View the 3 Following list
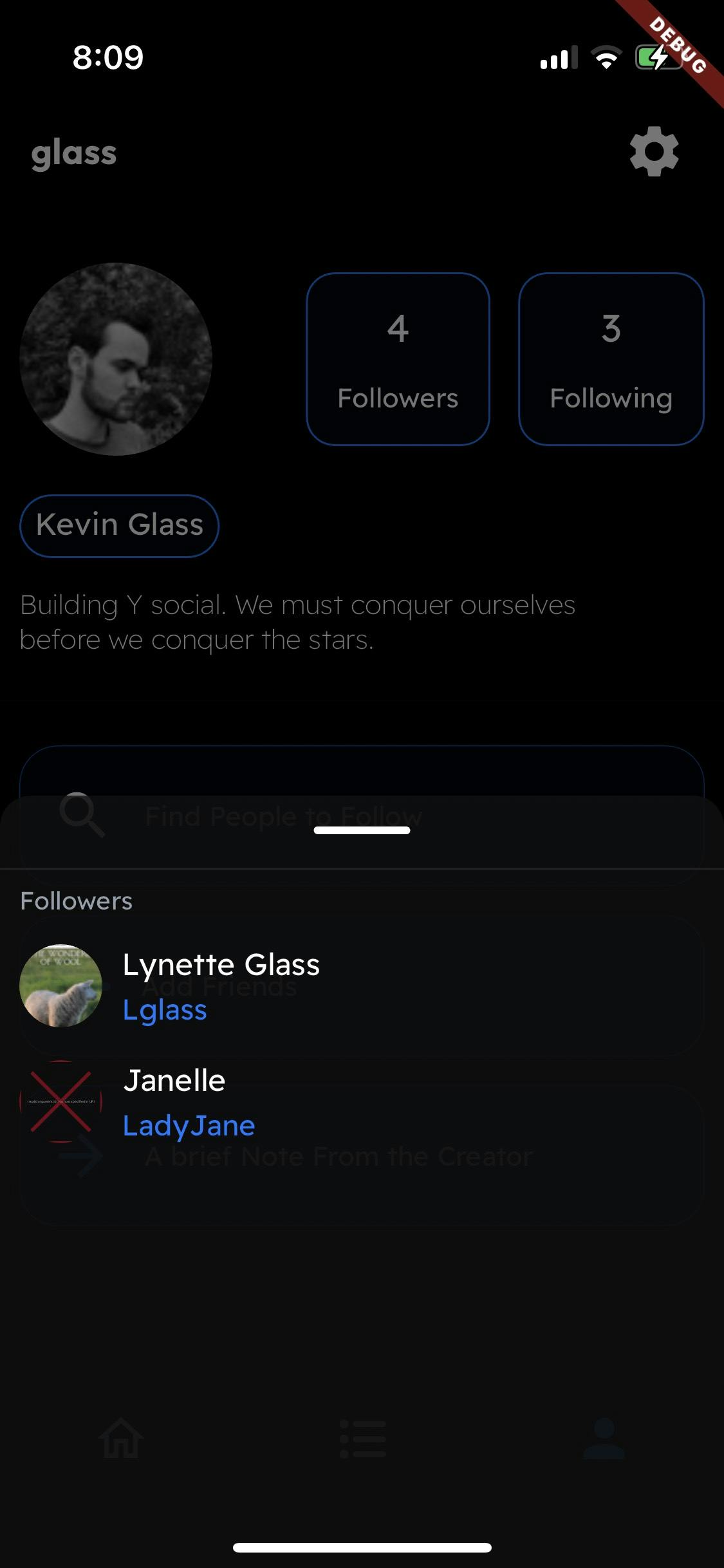The width and height of the screenshot is (724, 1568). coord(611,359)
